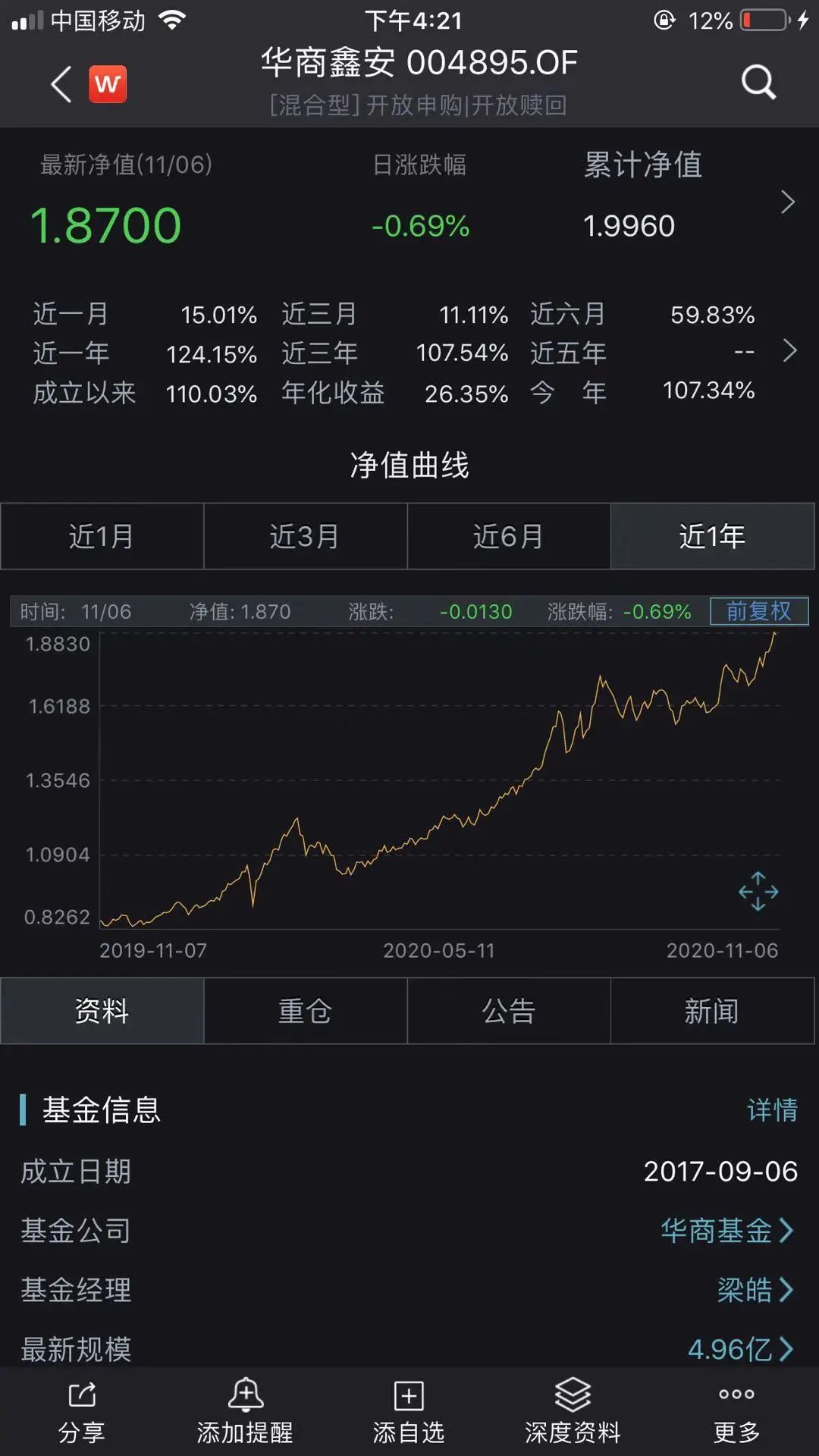Expand the cumulative net value details arrow
This screenshot has height=1456, width=819.
click(788, 202)
